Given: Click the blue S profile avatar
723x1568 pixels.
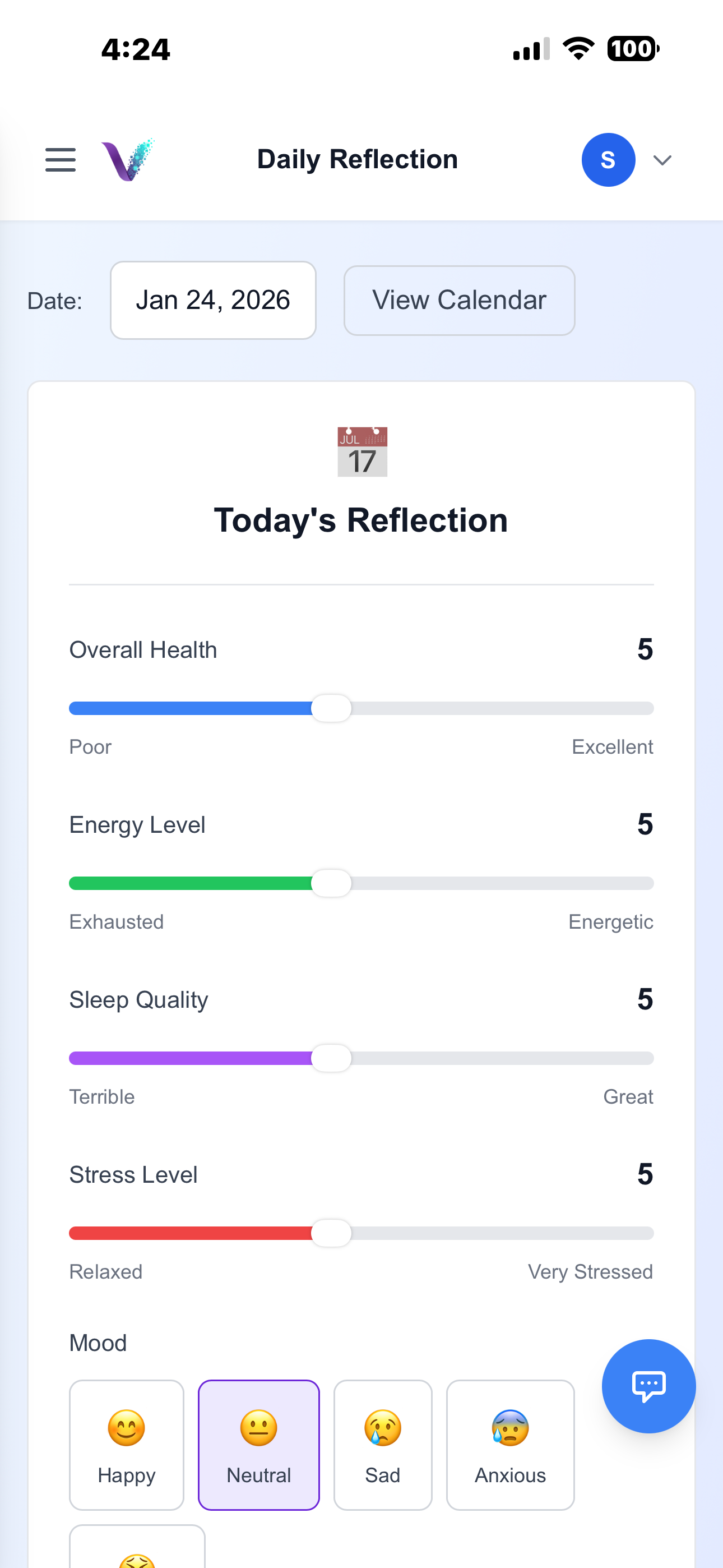Looking at the screenshot, I should (x=609, y=159).
